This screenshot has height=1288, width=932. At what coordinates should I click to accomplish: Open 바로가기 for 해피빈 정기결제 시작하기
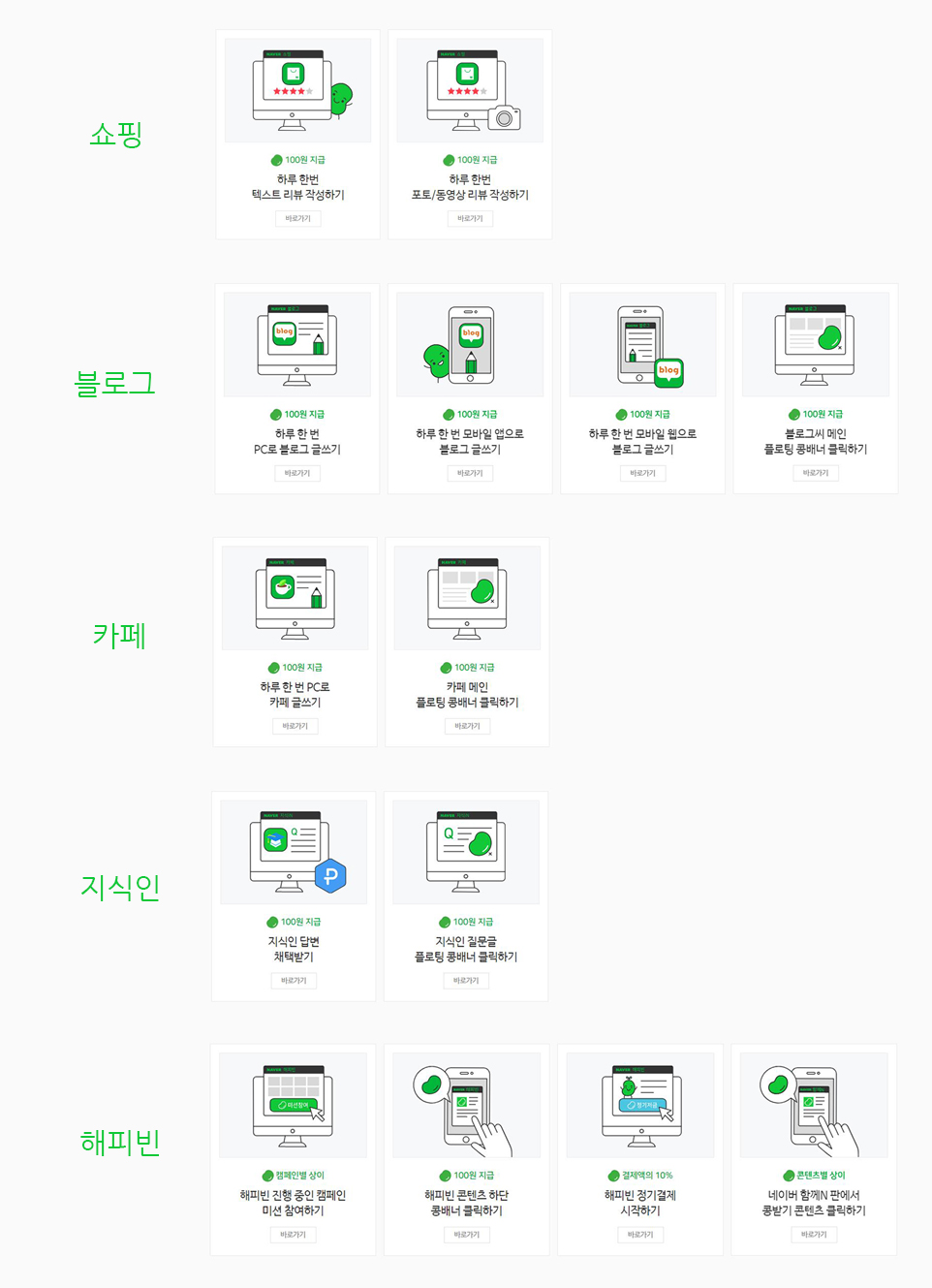coord(639,1235)
